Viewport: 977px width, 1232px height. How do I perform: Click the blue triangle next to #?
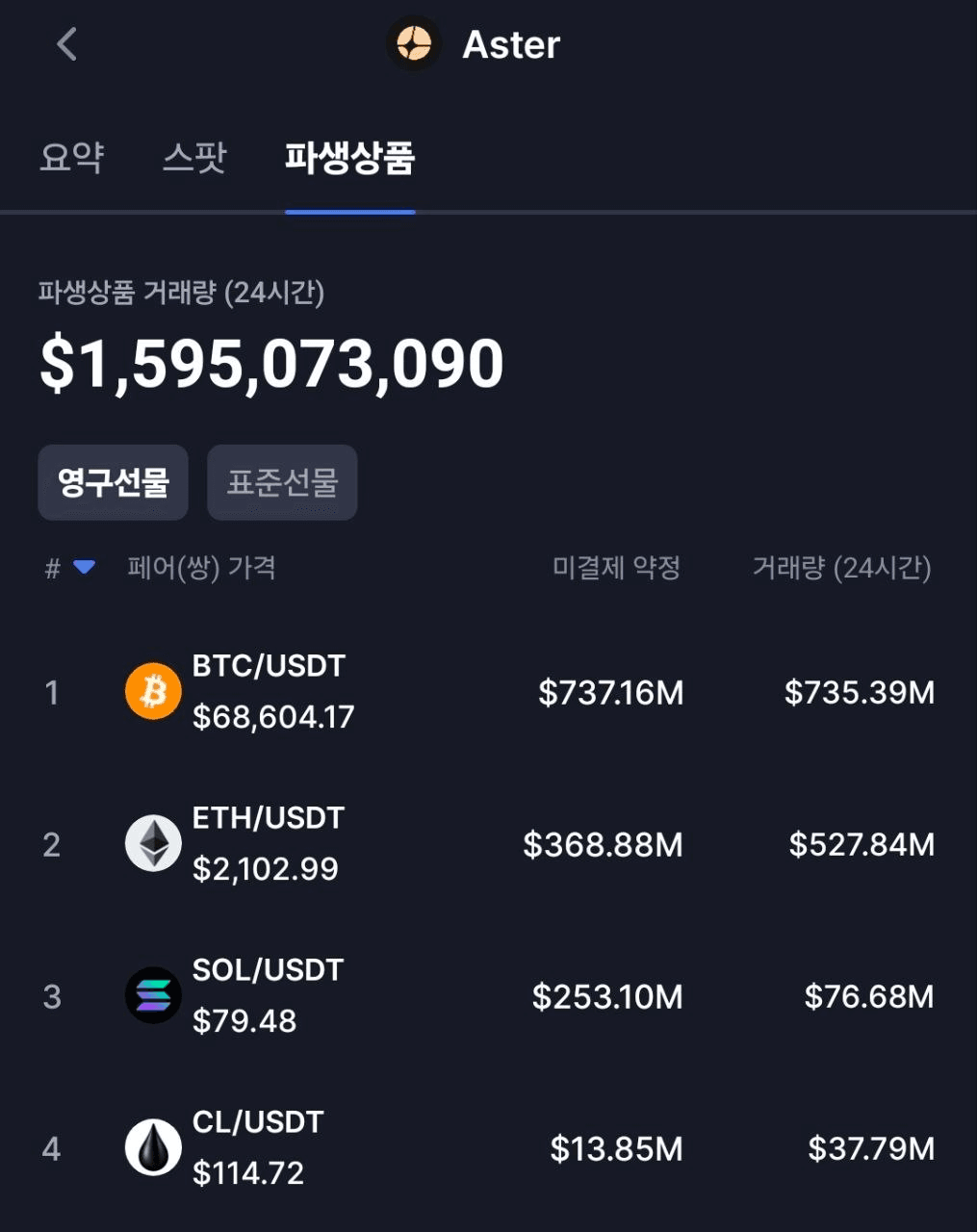click(87, 567)
